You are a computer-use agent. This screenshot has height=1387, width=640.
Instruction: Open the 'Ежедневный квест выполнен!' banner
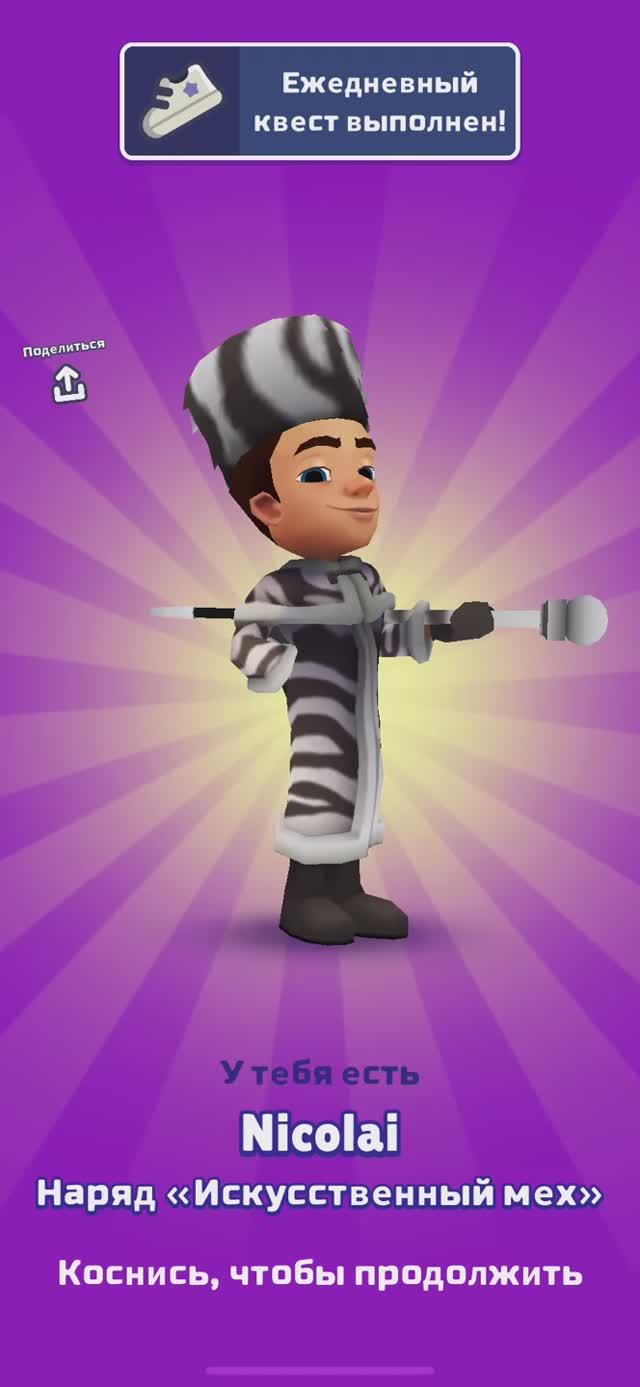tap(320, 102)
